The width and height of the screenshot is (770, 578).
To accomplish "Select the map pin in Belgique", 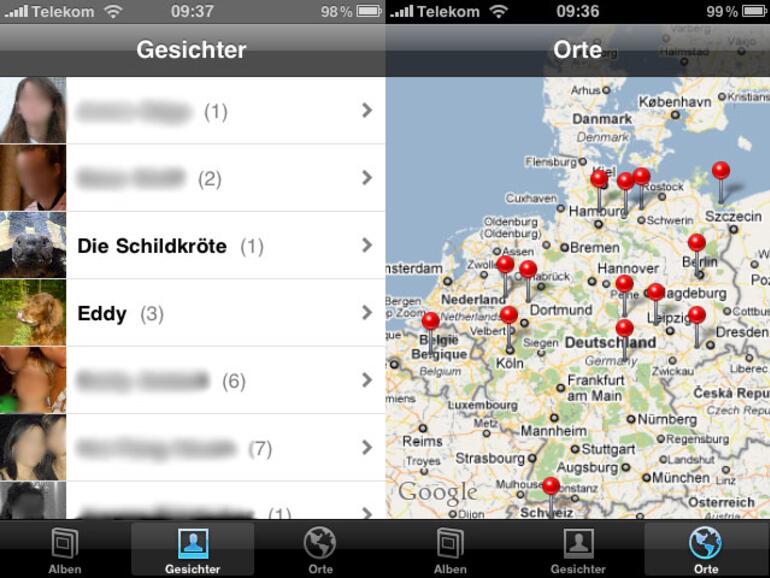I will (431, 322).
